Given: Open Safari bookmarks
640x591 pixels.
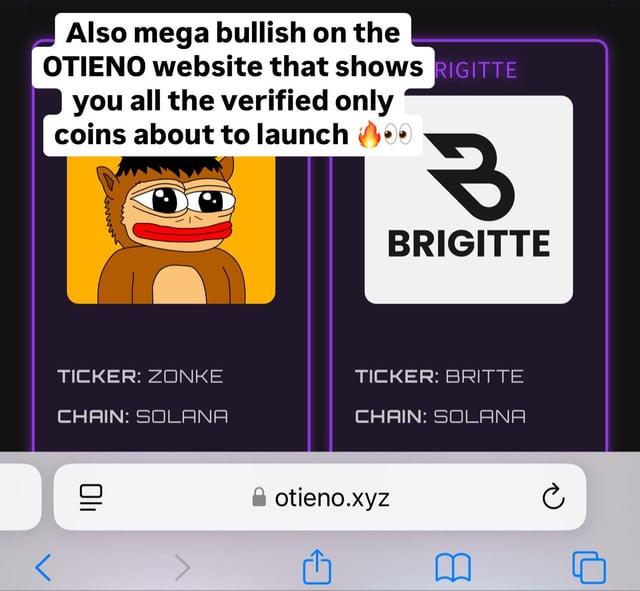Looking at the screenshot, I should pos(451,567).
